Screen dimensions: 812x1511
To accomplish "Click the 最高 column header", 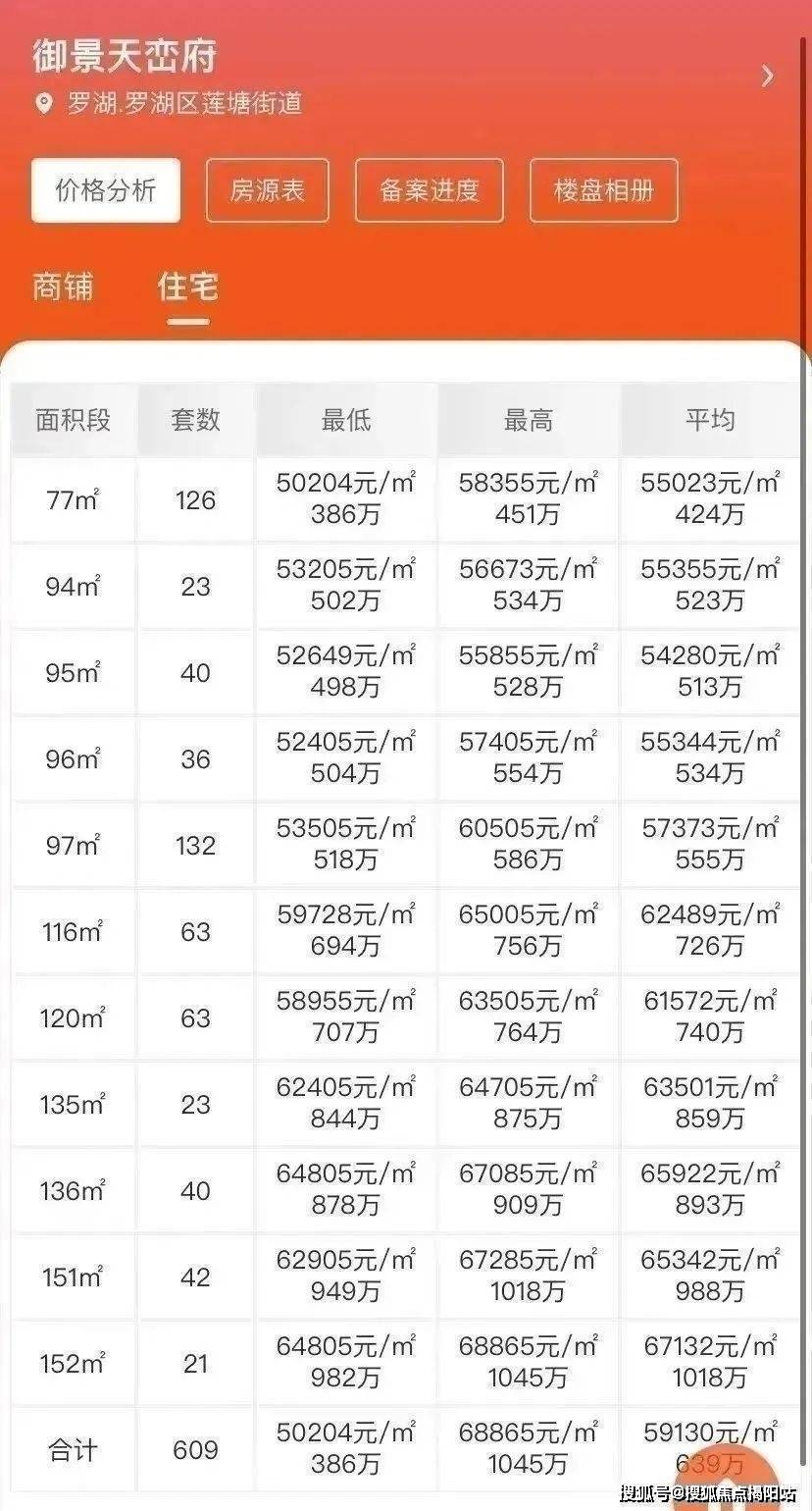I will [528, 419].
